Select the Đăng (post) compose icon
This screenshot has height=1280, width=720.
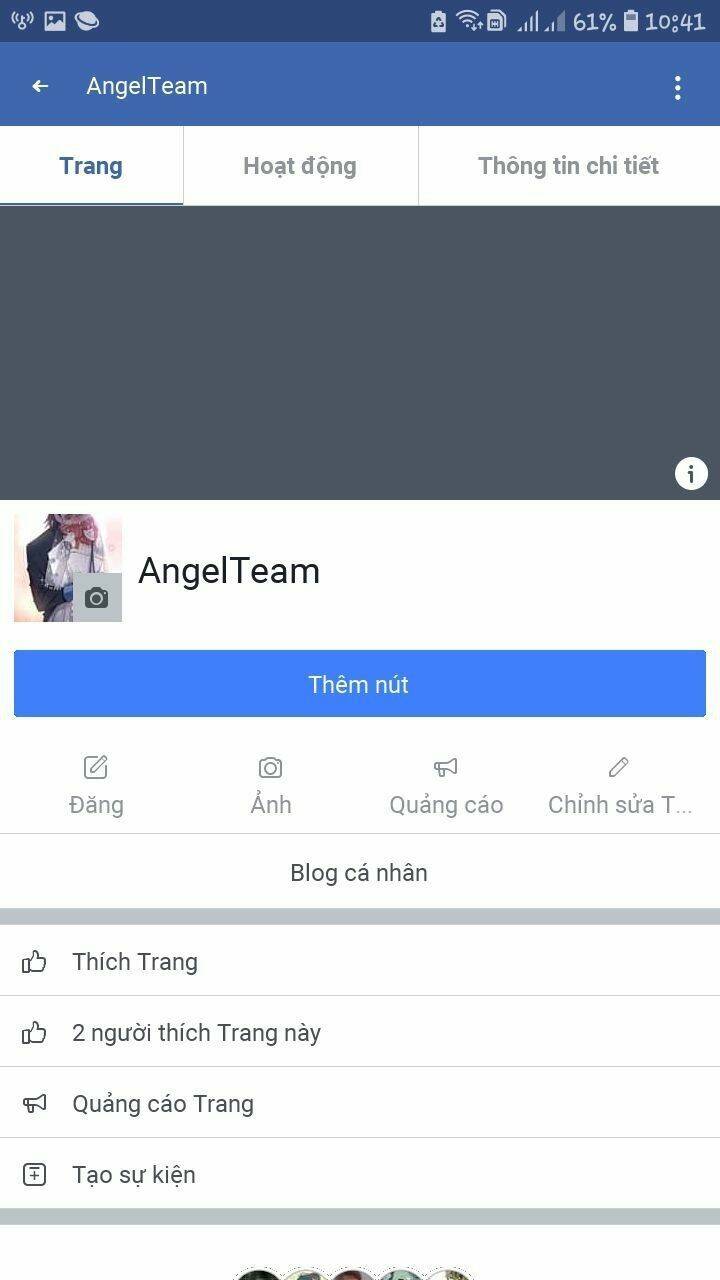pyautogui.click(x=95, y=766)
